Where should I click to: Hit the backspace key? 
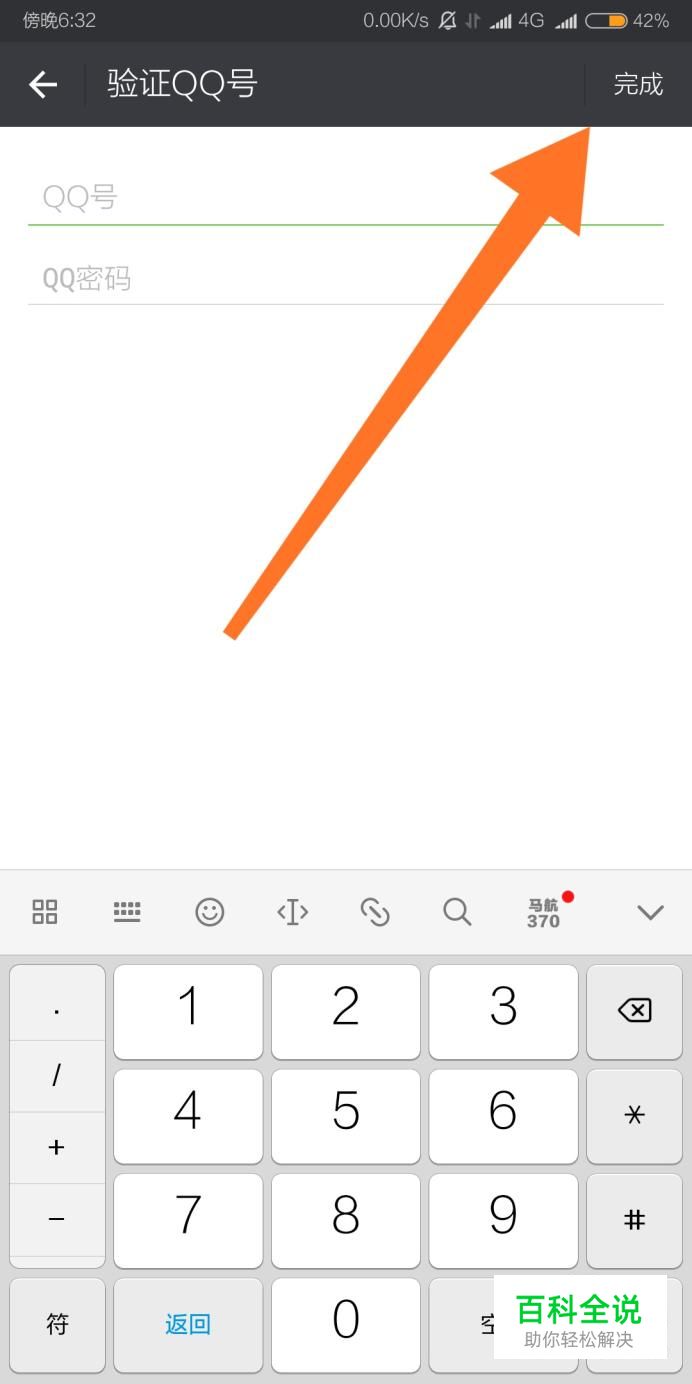tap(634, 1011)
